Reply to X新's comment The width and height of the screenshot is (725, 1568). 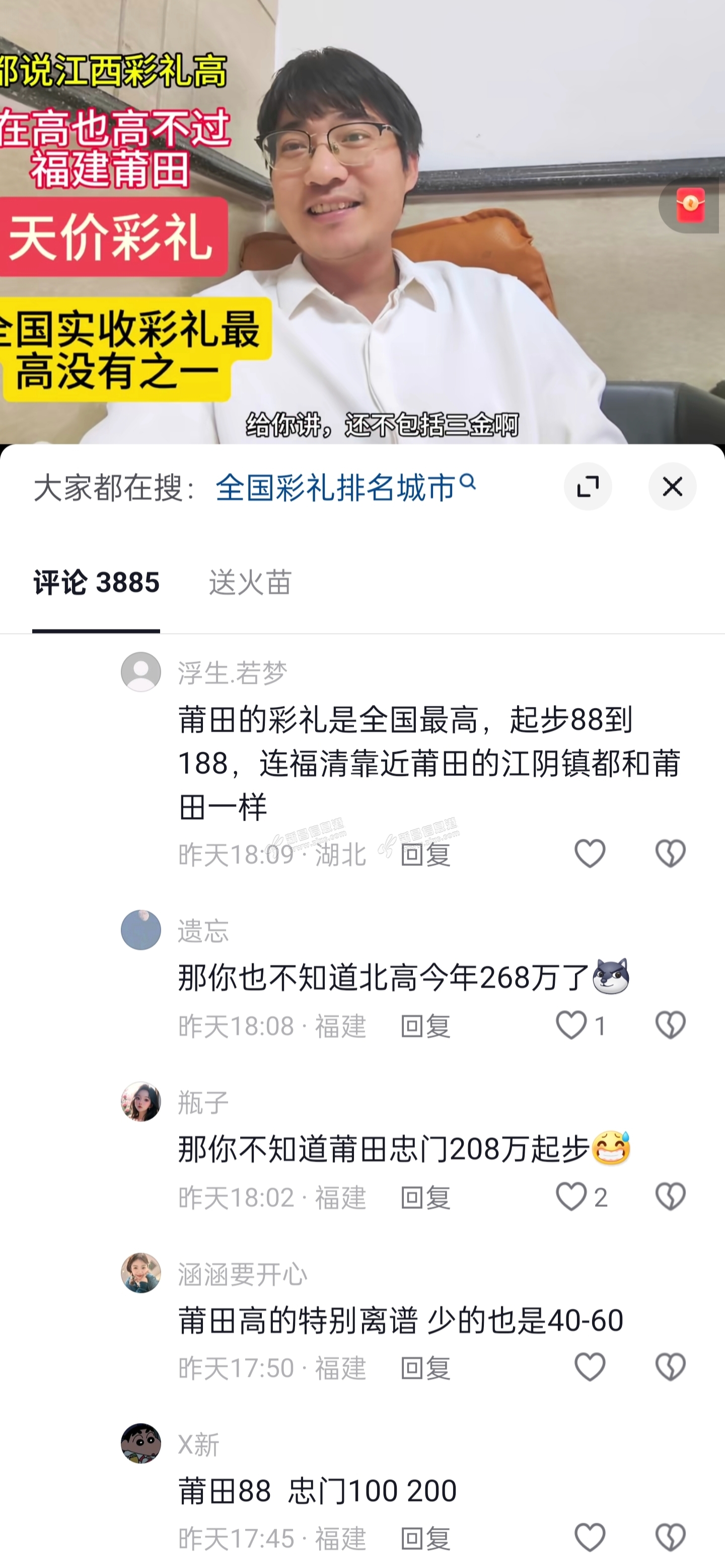(425, 1538)
